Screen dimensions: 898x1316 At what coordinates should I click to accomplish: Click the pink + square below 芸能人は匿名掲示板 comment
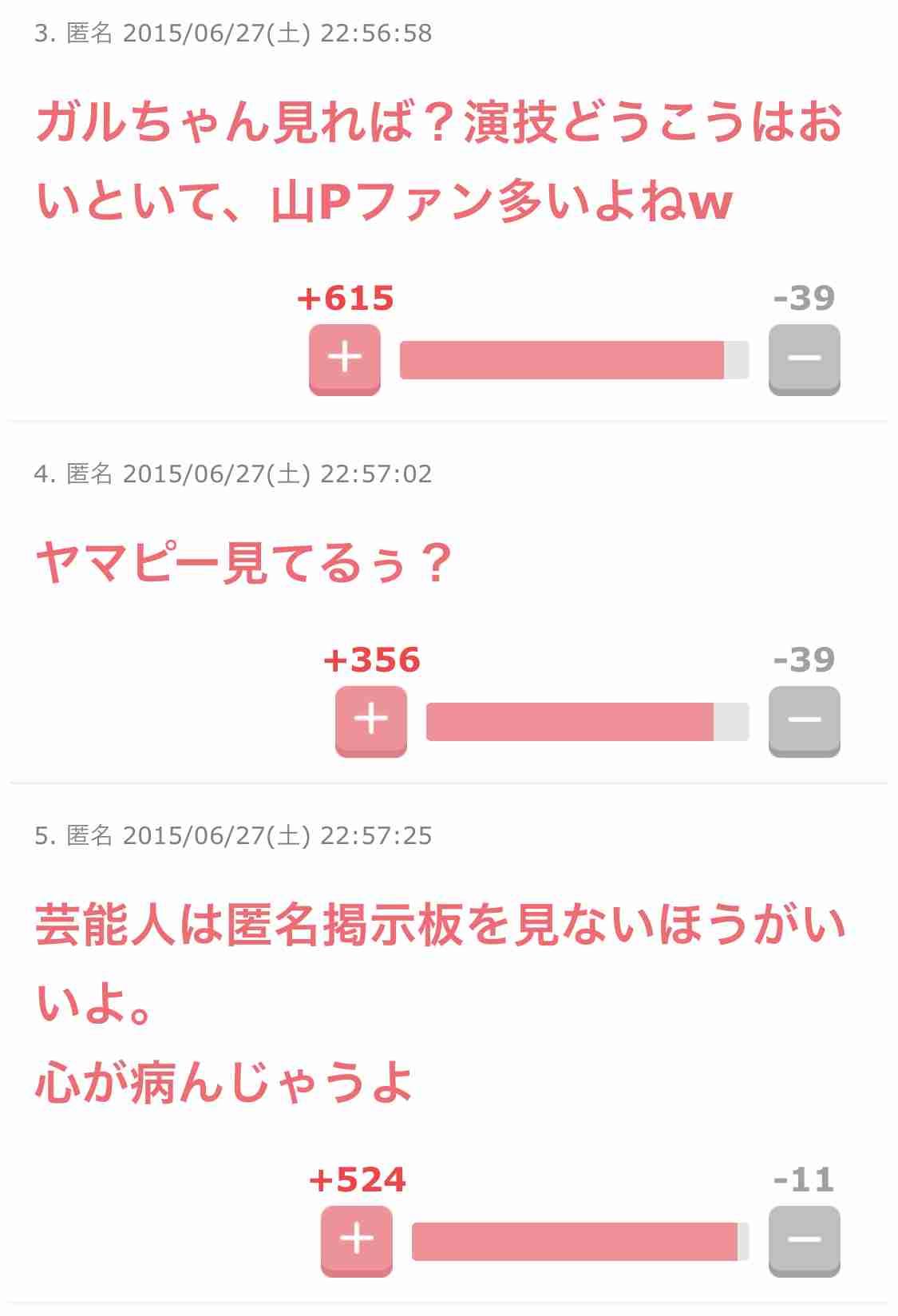tap(357, 1240)
